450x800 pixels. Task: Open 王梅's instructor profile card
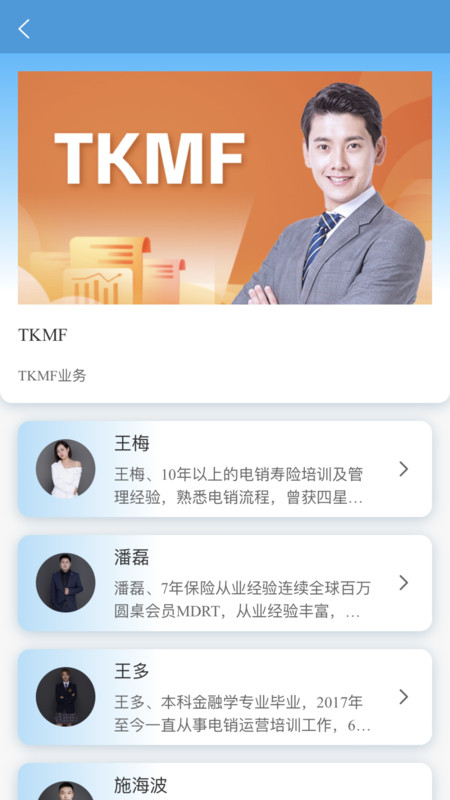[225, 469]
